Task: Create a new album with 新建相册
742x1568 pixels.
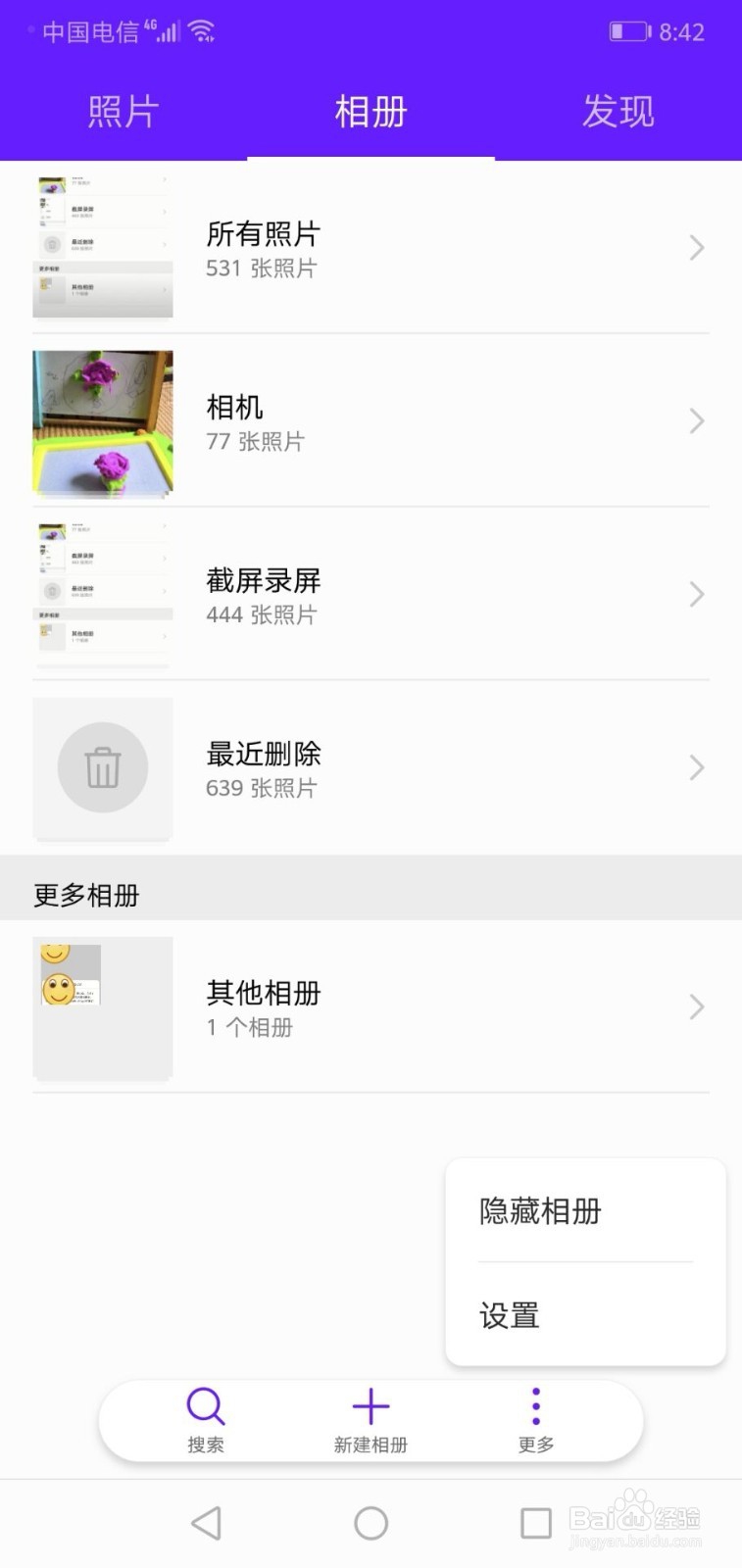Action: click(x=371, y=1419)
